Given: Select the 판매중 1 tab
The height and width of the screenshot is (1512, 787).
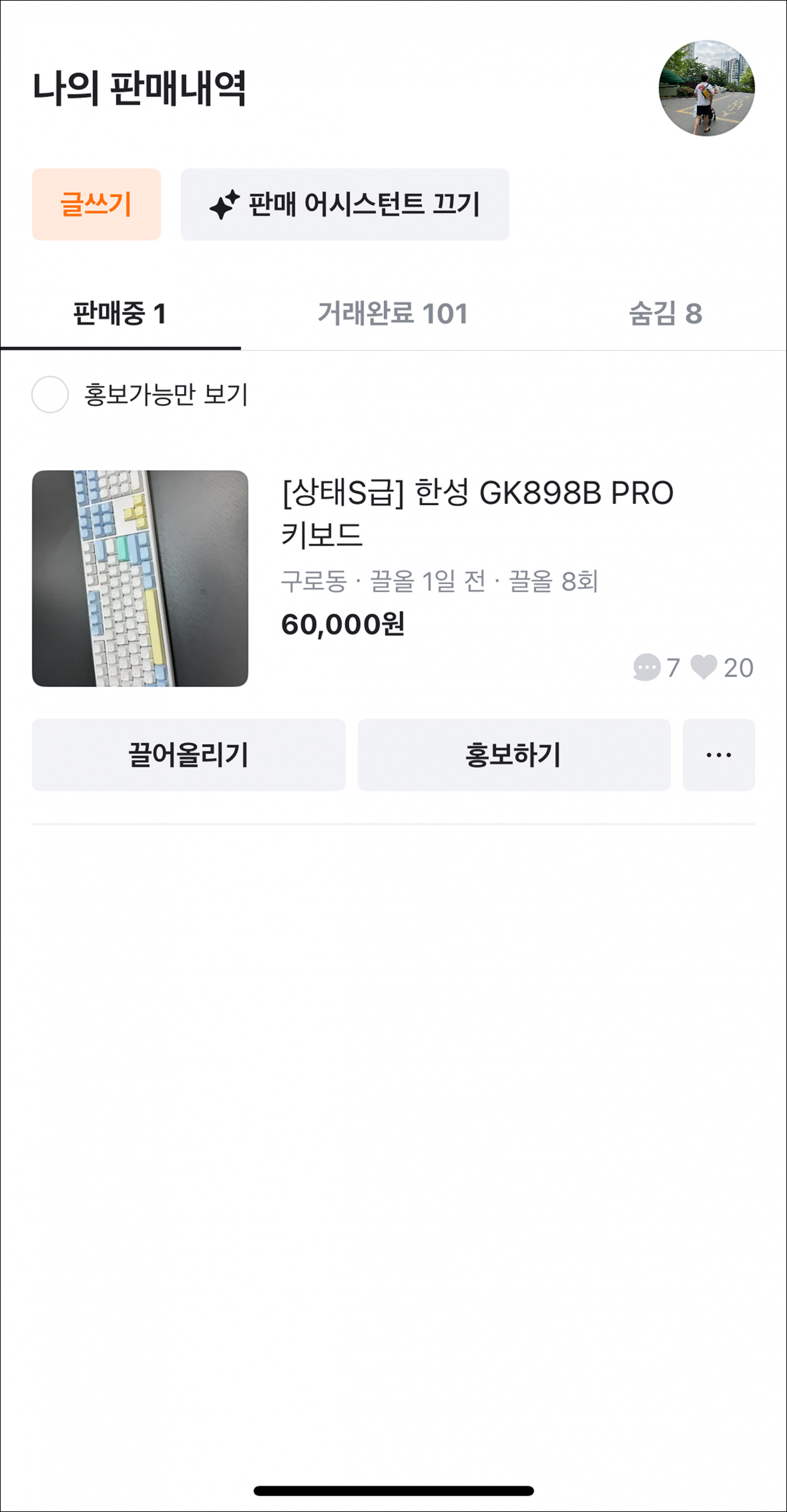Looking at the screenshot, I should point(120,313).
